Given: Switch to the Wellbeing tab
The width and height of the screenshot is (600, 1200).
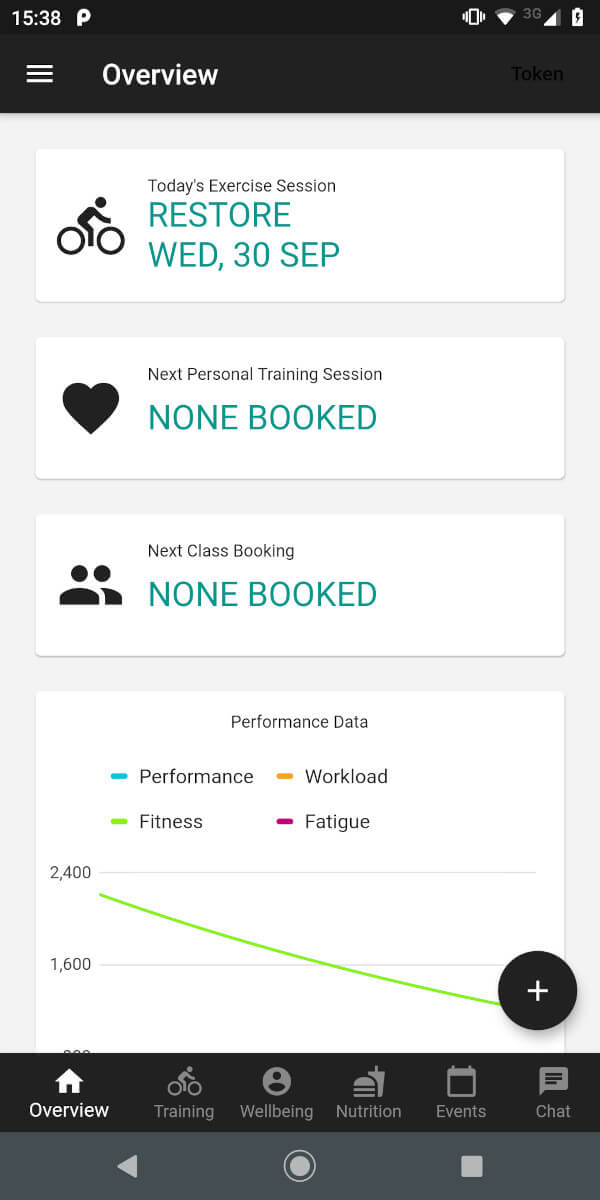Looking at the screenshot, I should click(x=276, y=1093).
